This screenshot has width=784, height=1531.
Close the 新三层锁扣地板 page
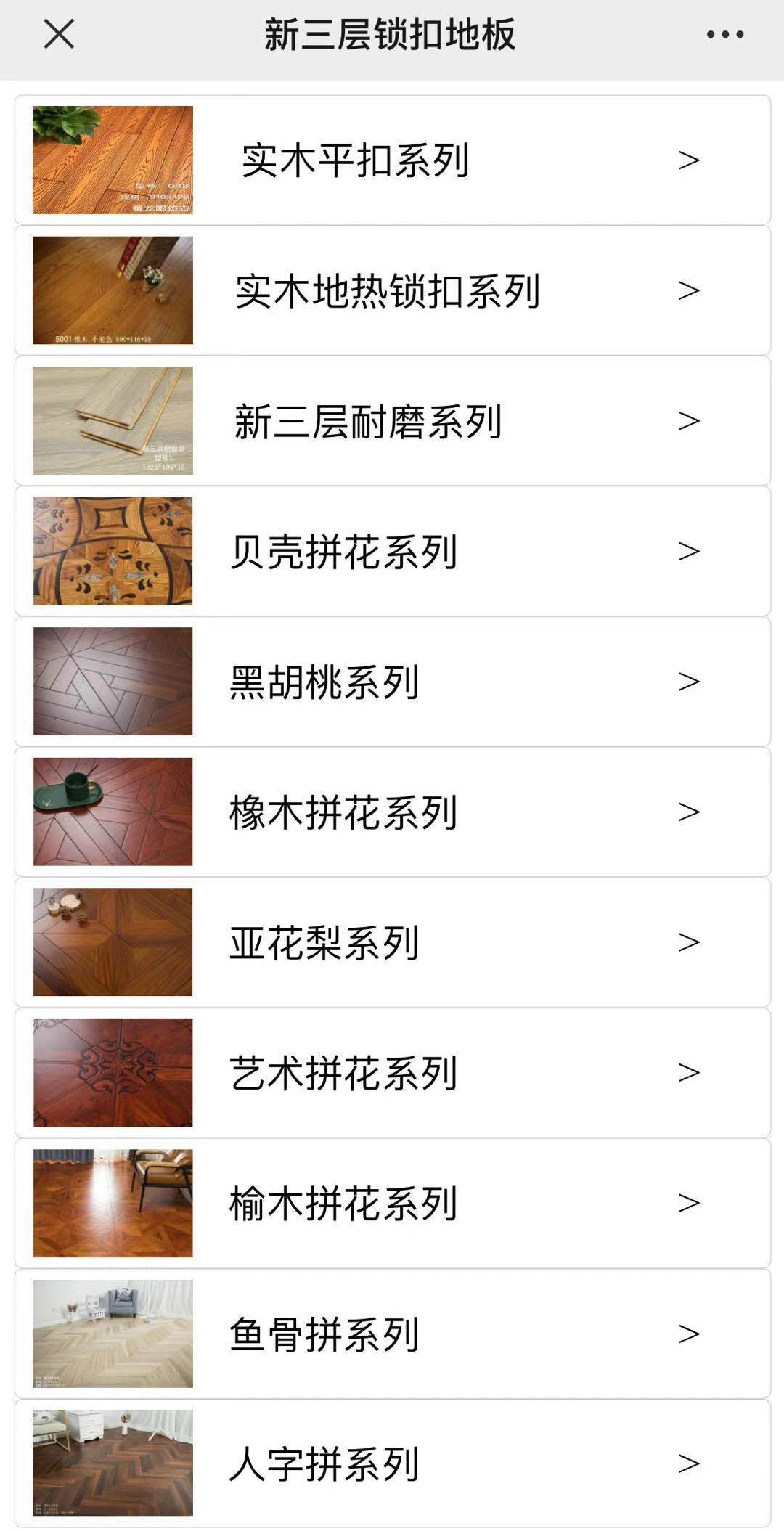click(59, 34)
